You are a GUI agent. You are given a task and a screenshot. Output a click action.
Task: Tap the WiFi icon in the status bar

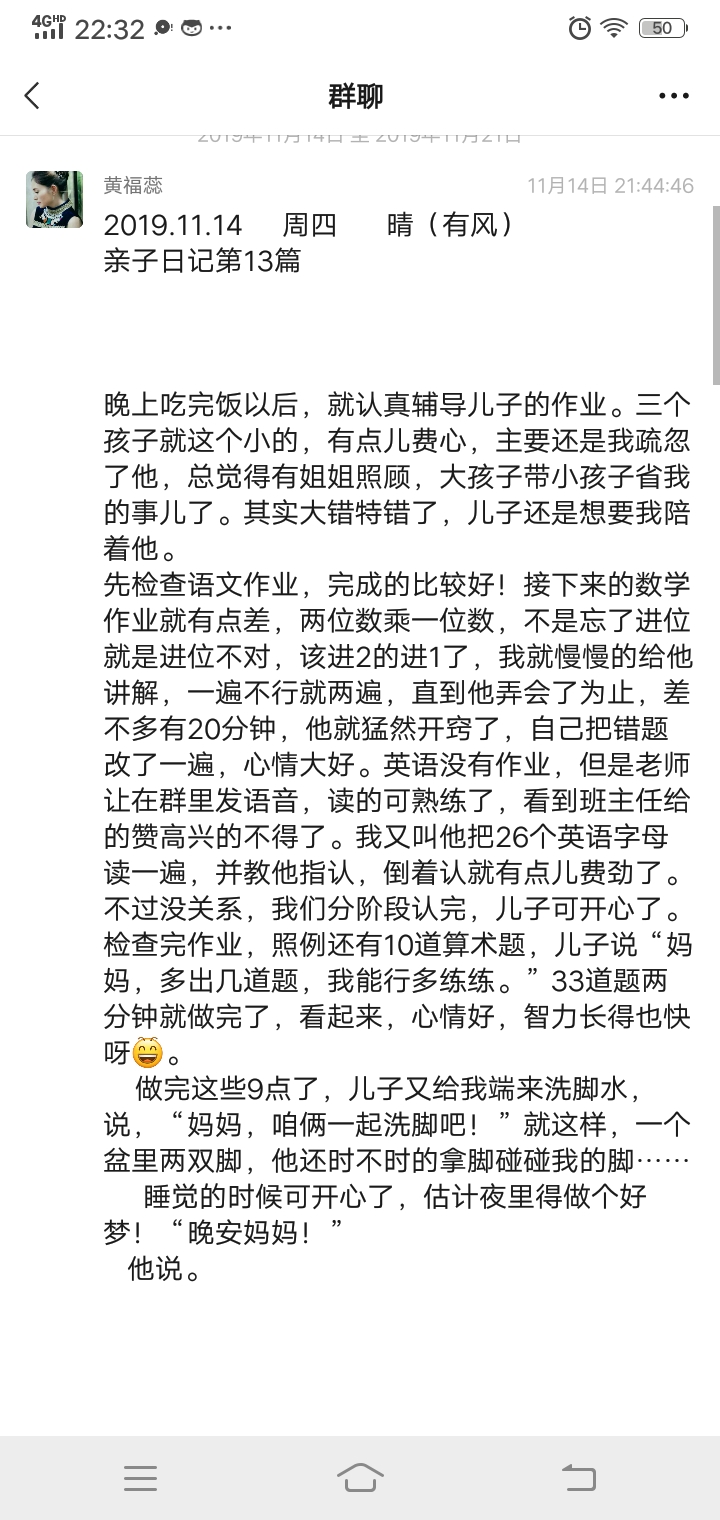click(614, 30)
